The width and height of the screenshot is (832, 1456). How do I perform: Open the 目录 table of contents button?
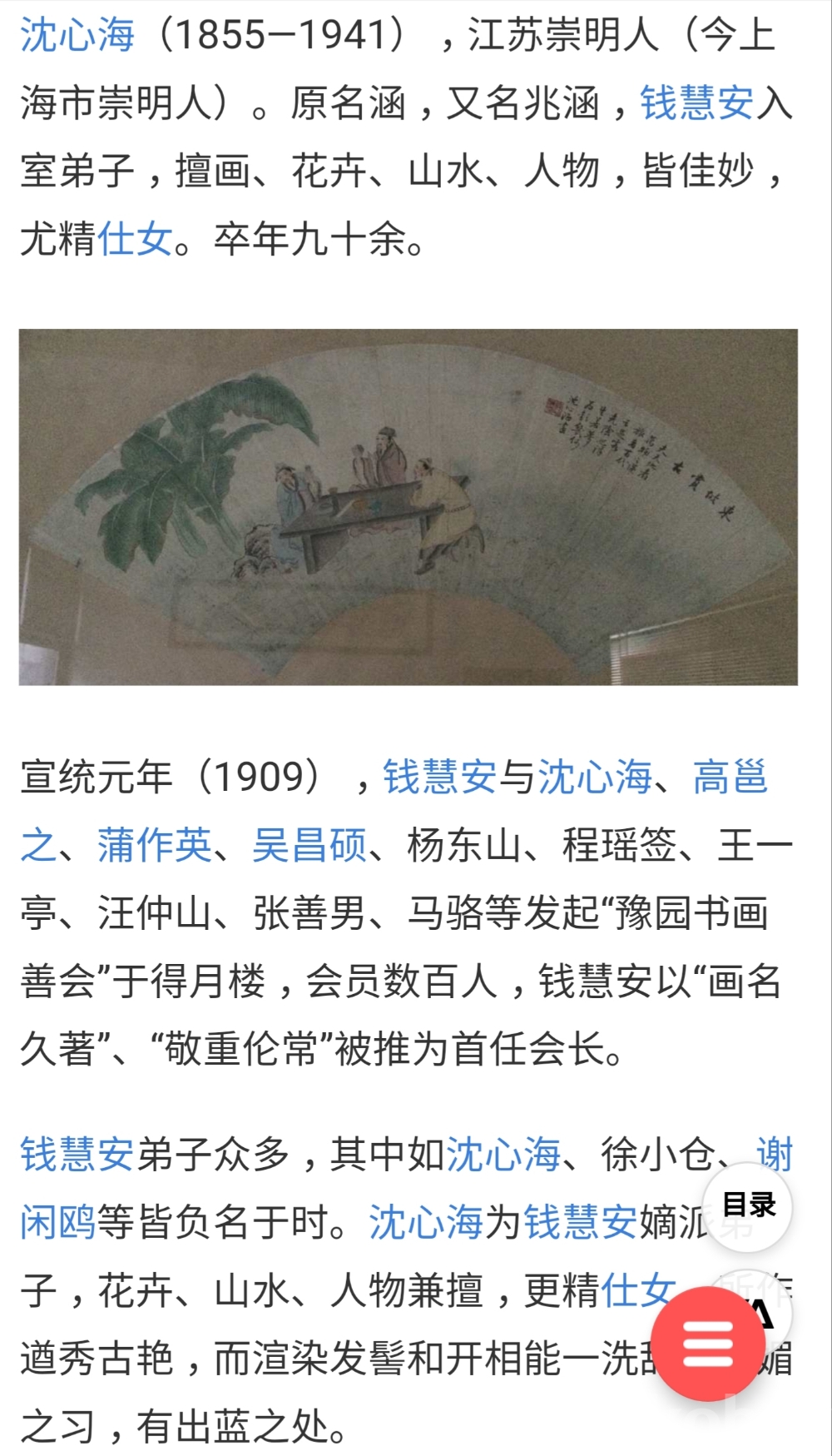pos(748,1205)
